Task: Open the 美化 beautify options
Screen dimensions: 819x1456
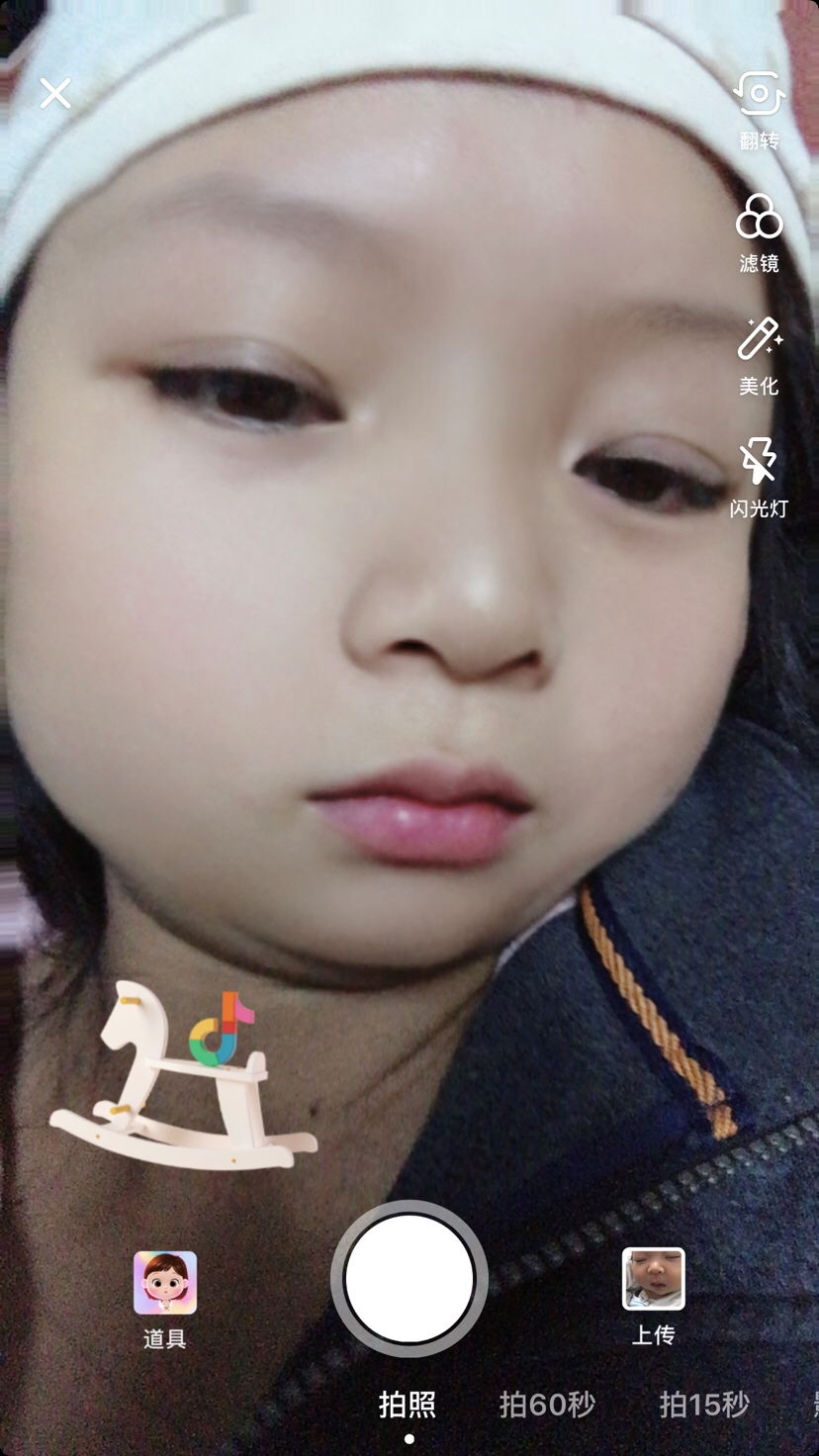Action: coord(759,353)
